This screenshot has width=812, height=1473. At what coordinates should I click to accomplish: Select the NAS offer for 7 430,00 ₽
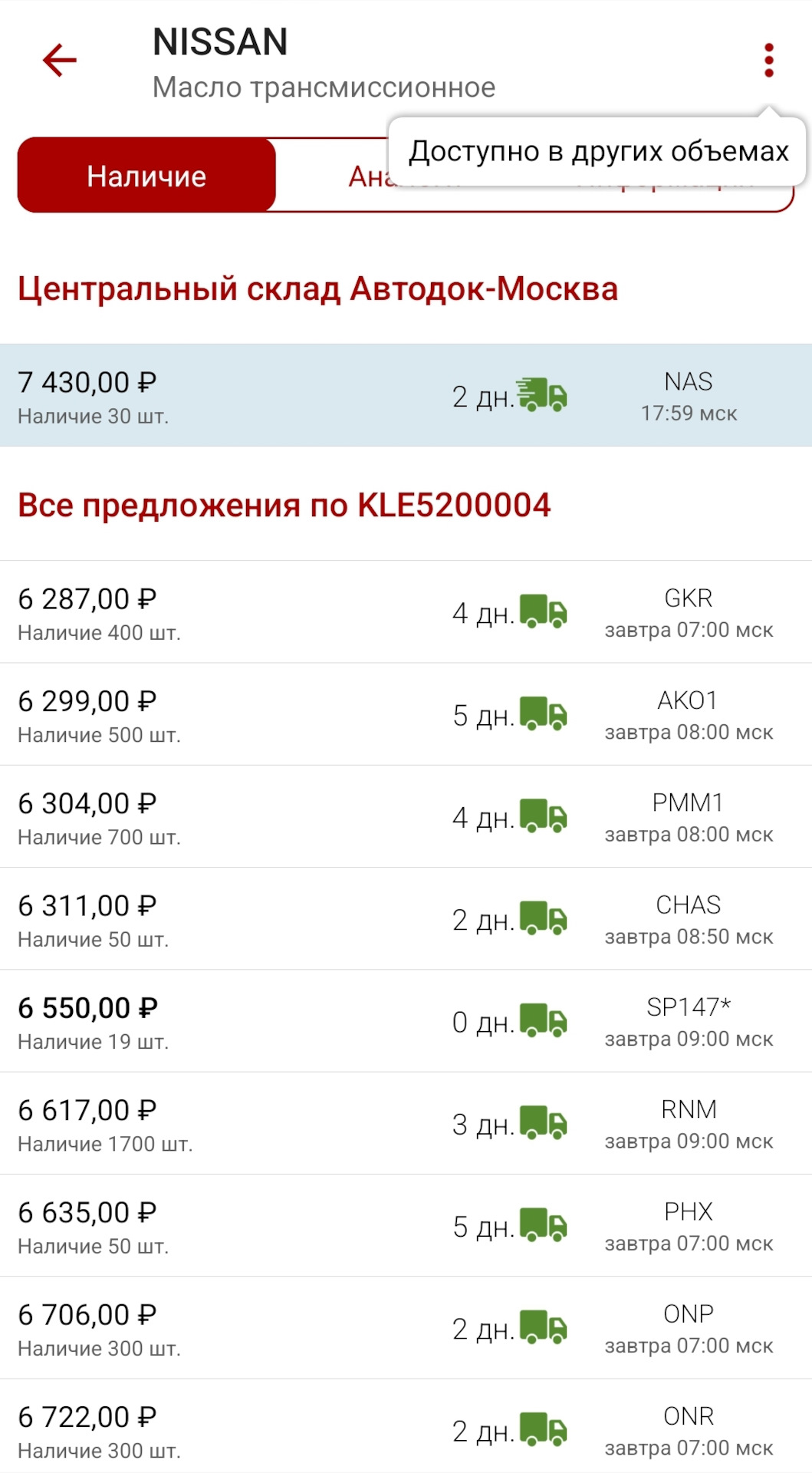pos(406,396)
